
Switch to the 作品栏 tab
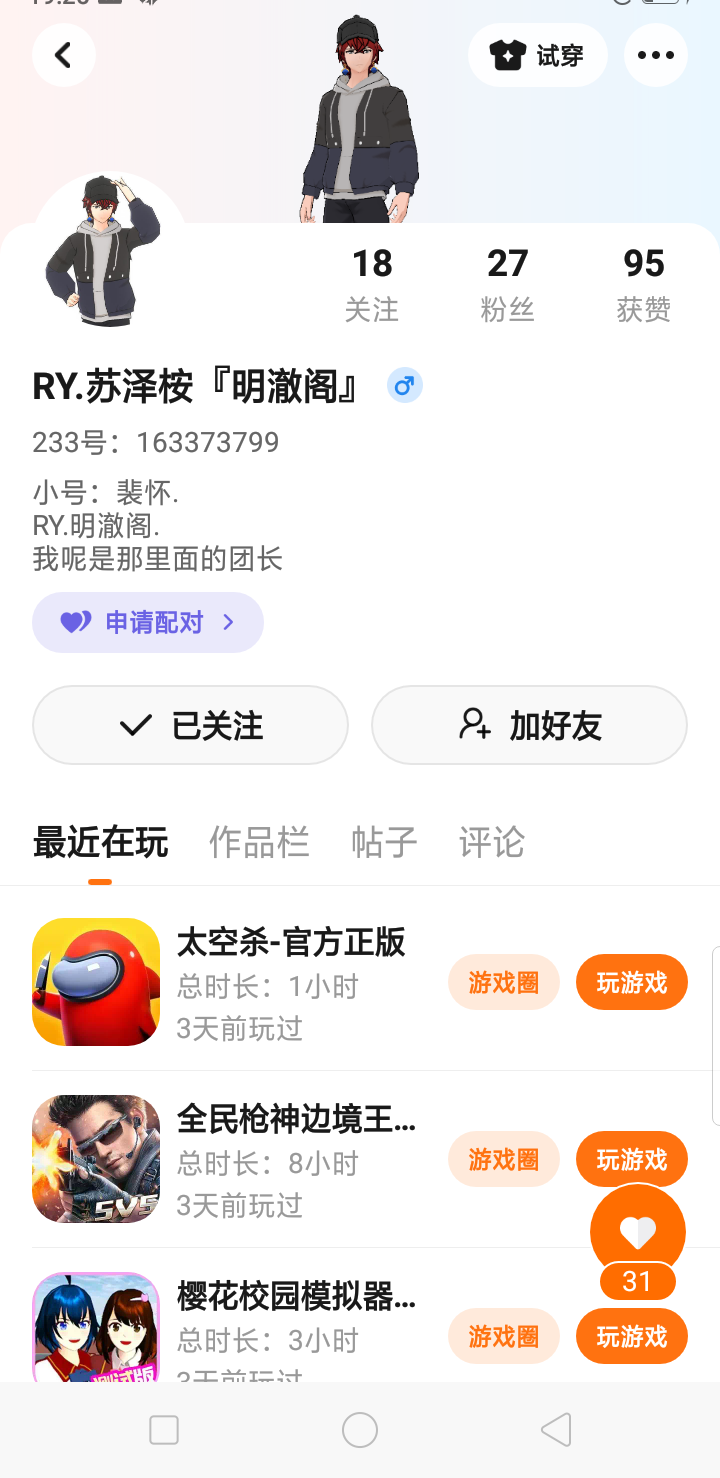pyautogui.click(x=259, y=842)
